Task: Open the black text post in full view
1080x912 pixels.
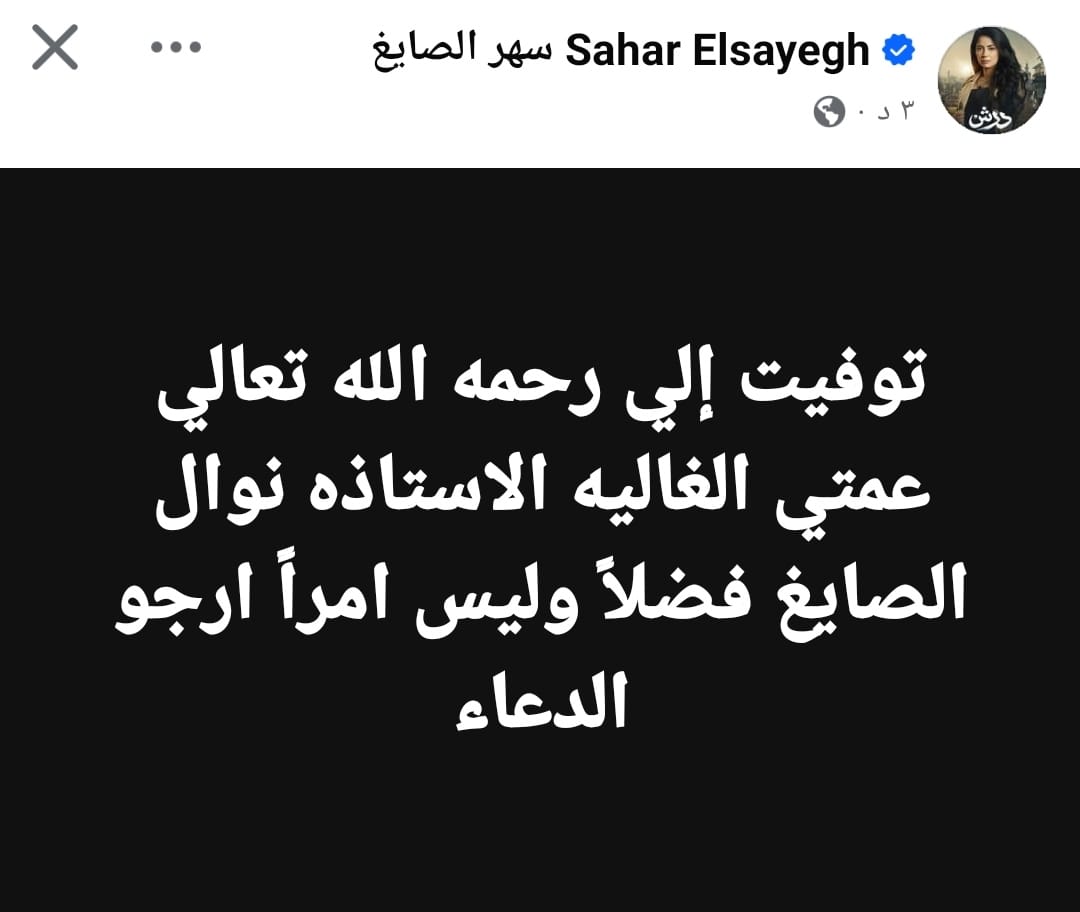Action: tap(540, 540)
